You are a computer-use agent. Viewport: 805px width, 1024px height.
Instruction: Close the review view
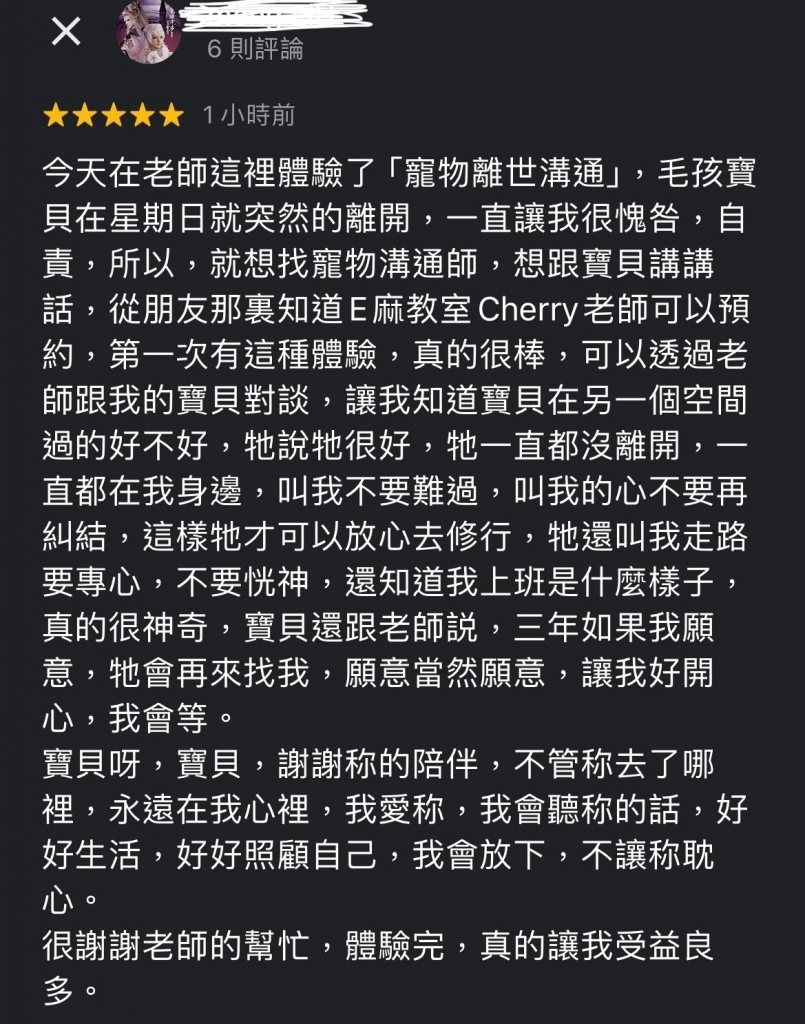click(66, 32)
